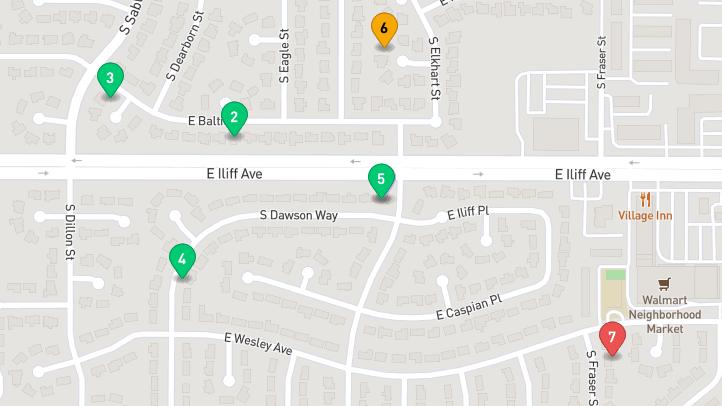
Task: Open green map pin number 4
Action: (181, 259)
